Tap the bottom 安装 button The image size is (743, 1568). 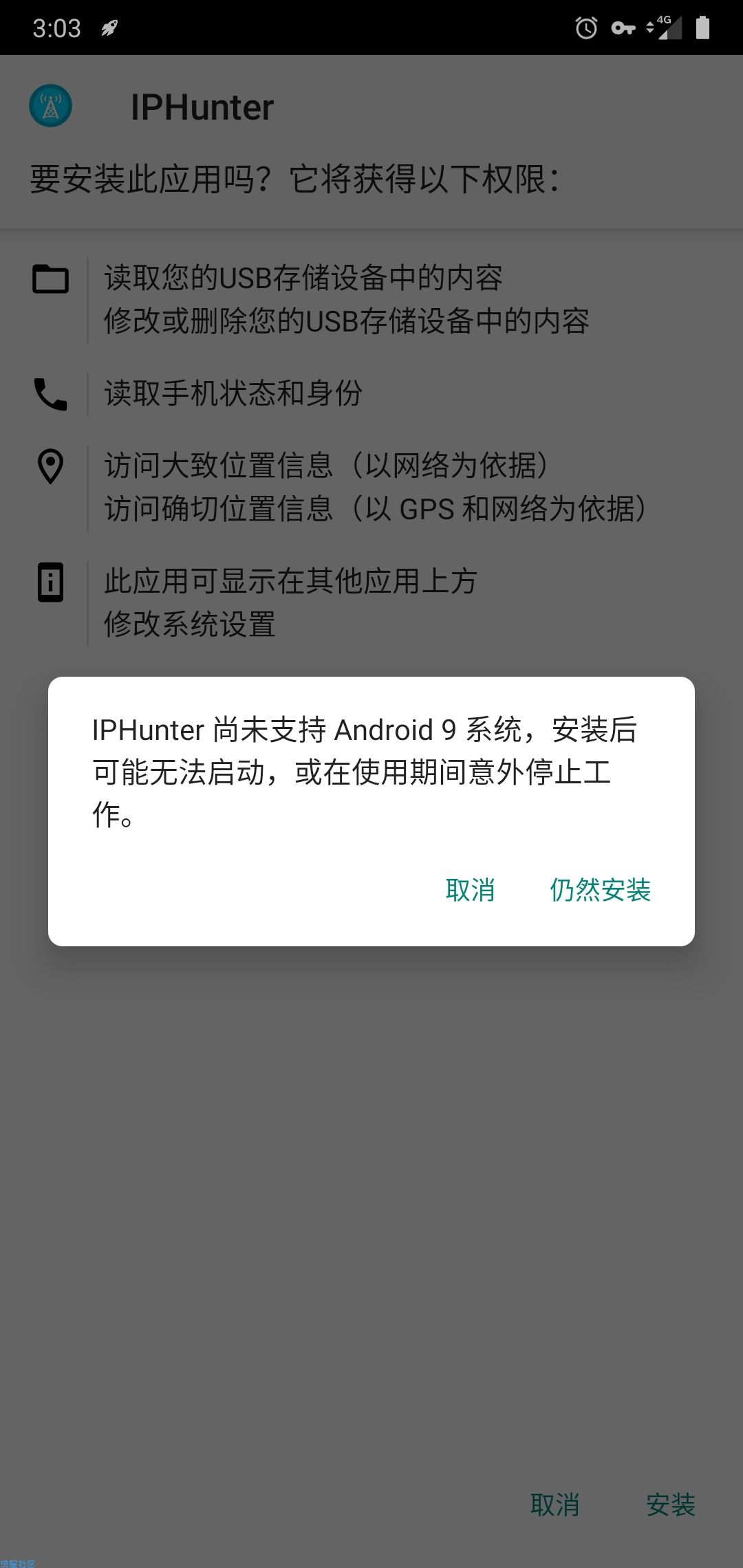(671, 1505)
